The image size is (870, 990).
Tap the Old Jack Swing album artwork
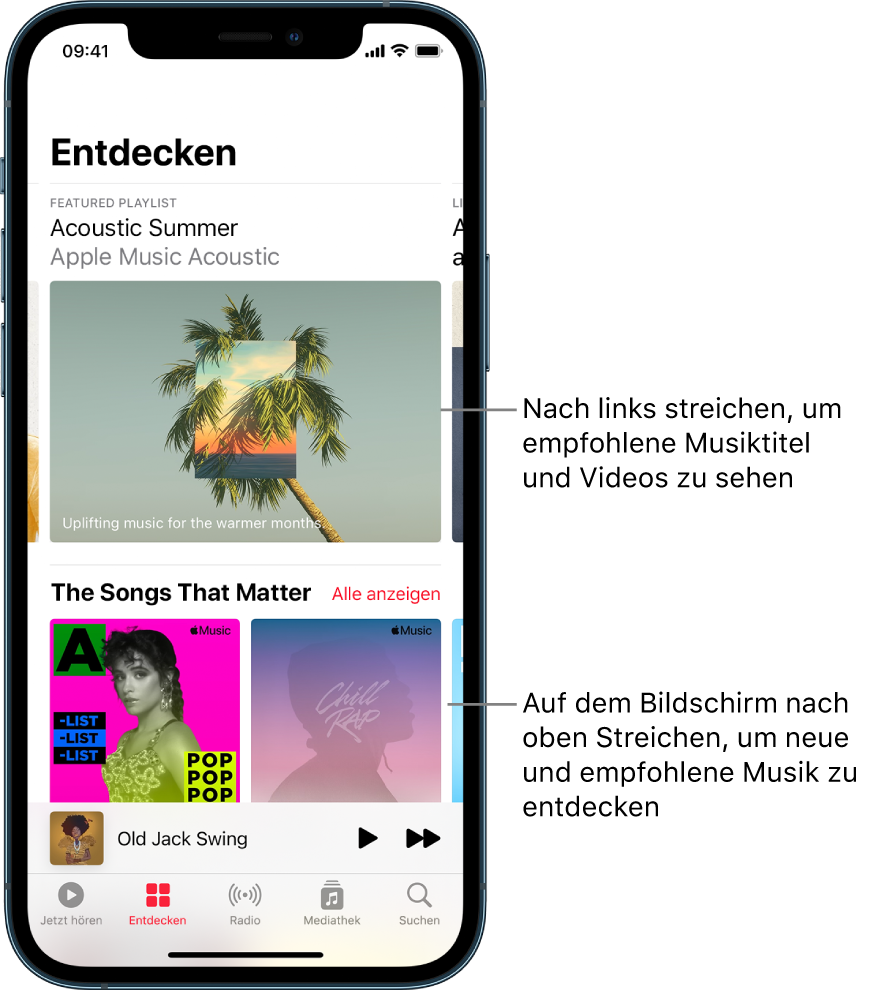(x=76, y=839)
